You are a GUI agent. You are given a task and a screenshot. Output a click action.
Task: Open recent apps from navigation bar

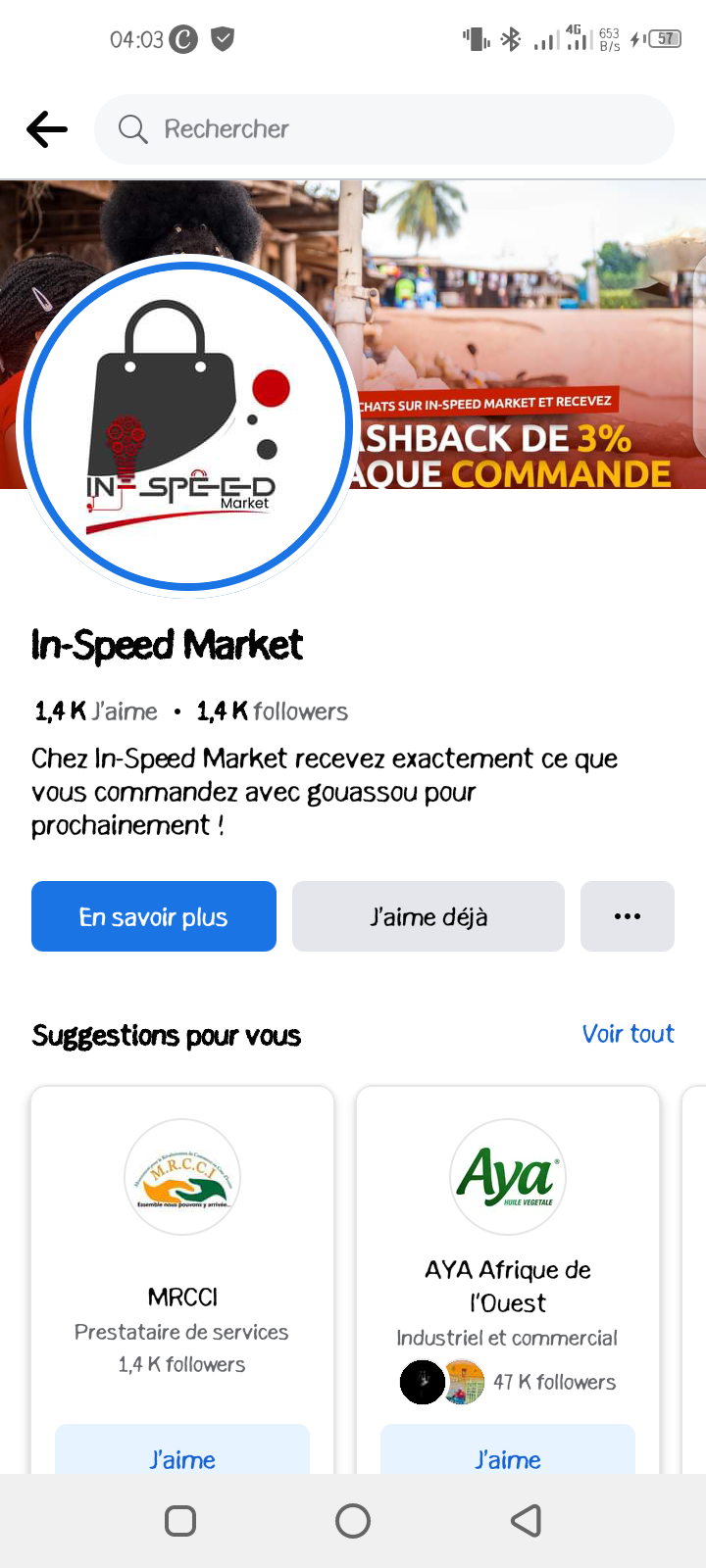click(180, 1521)
